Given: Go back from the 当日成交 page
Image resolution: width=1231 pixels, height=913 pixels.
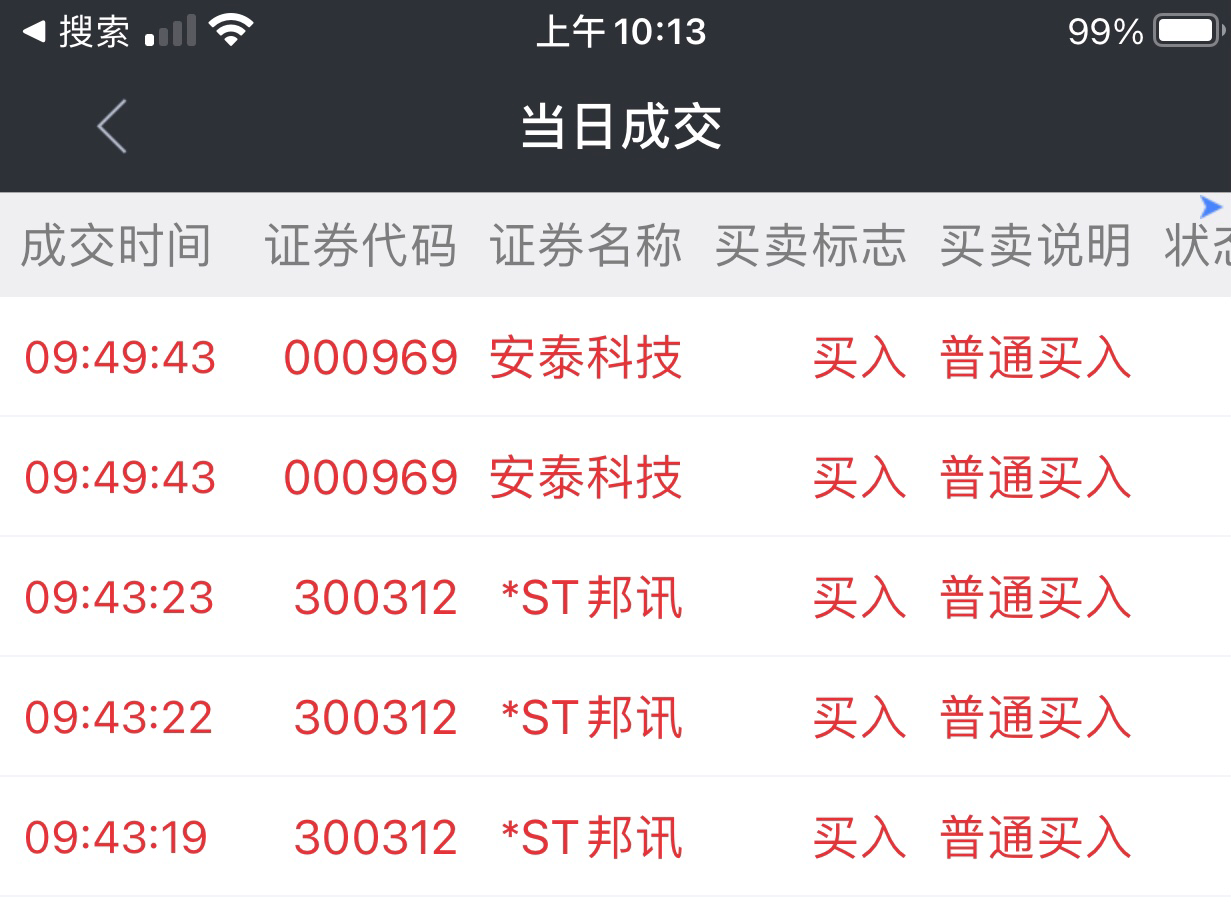Looking at the screenshot, I should (x=112, y=127).
